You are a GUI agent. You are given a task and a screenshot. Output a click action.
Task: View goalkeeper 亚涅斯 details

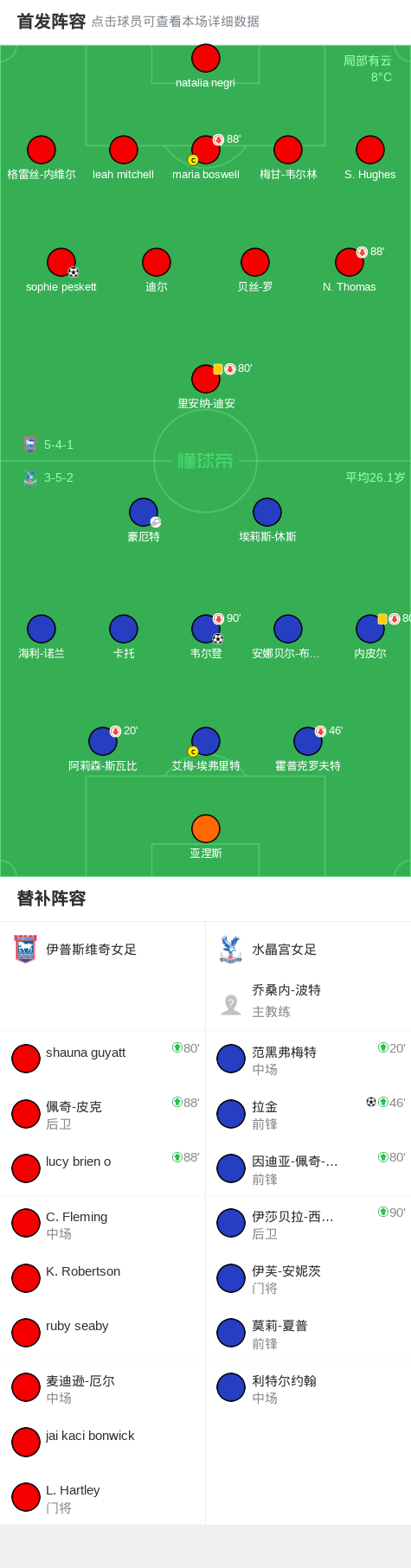pos(206,836)
